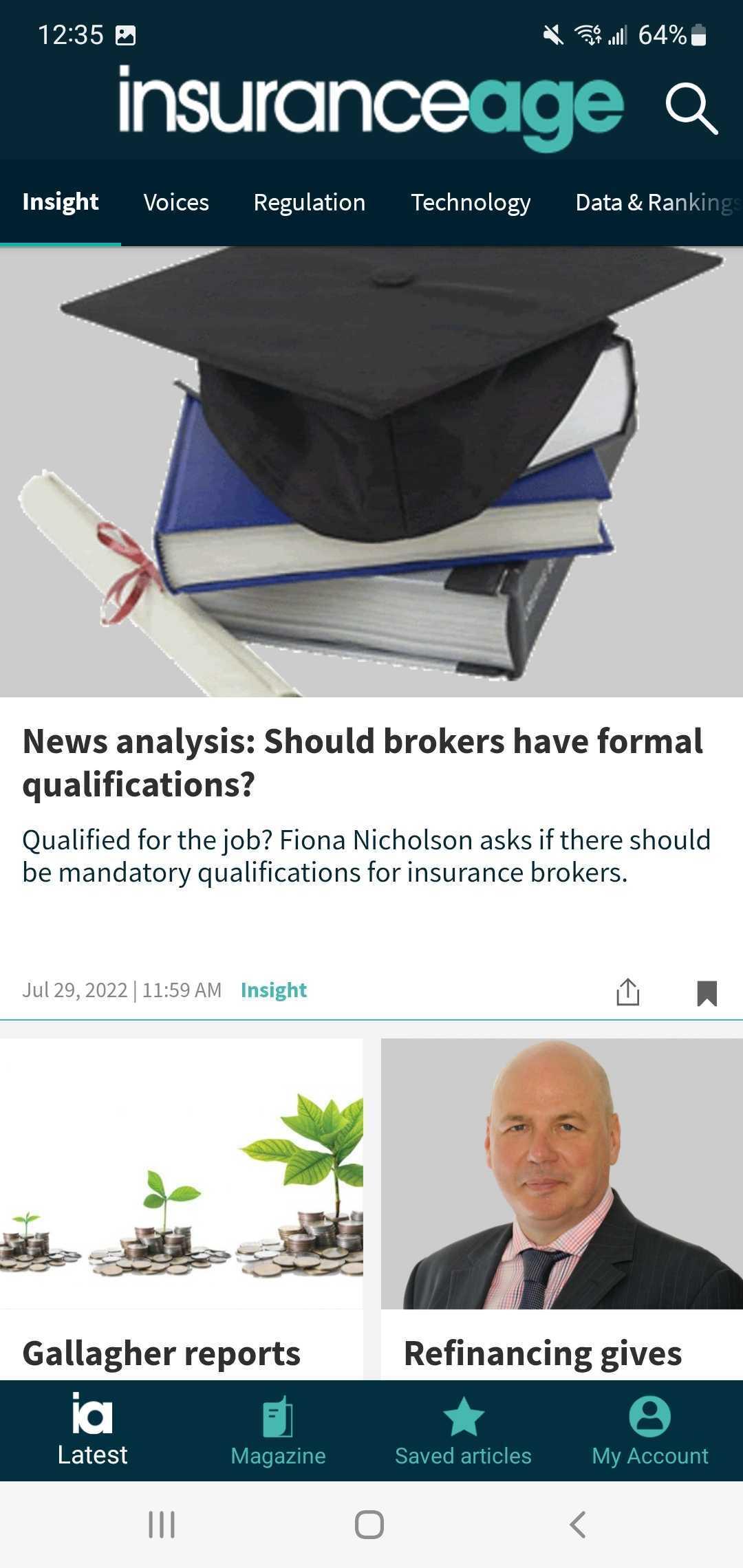This screenshot has width=743, height=1568.
Task: Select the Insight tab
Action: (61, 202)
